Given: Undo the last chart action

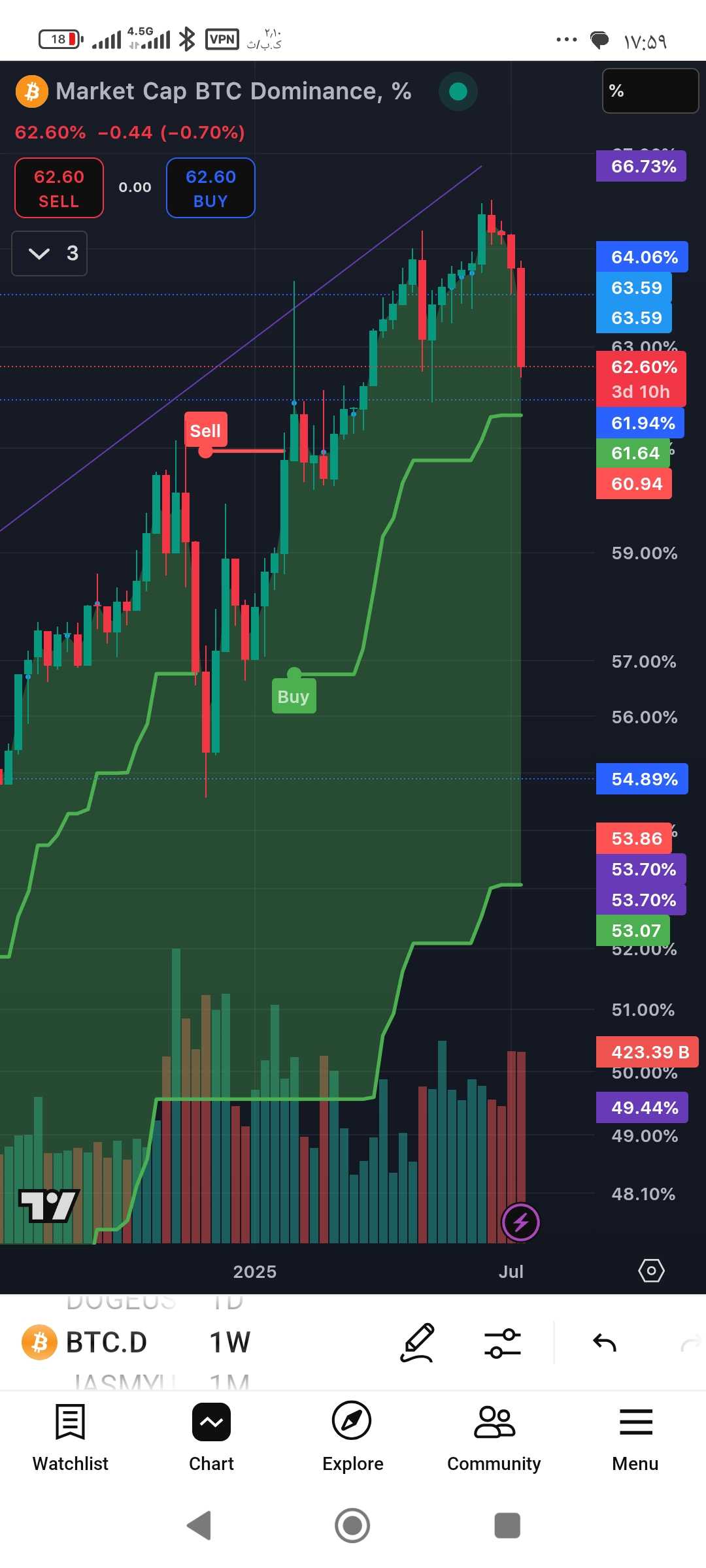Looking at the screenshot, I should (605, 1343).
